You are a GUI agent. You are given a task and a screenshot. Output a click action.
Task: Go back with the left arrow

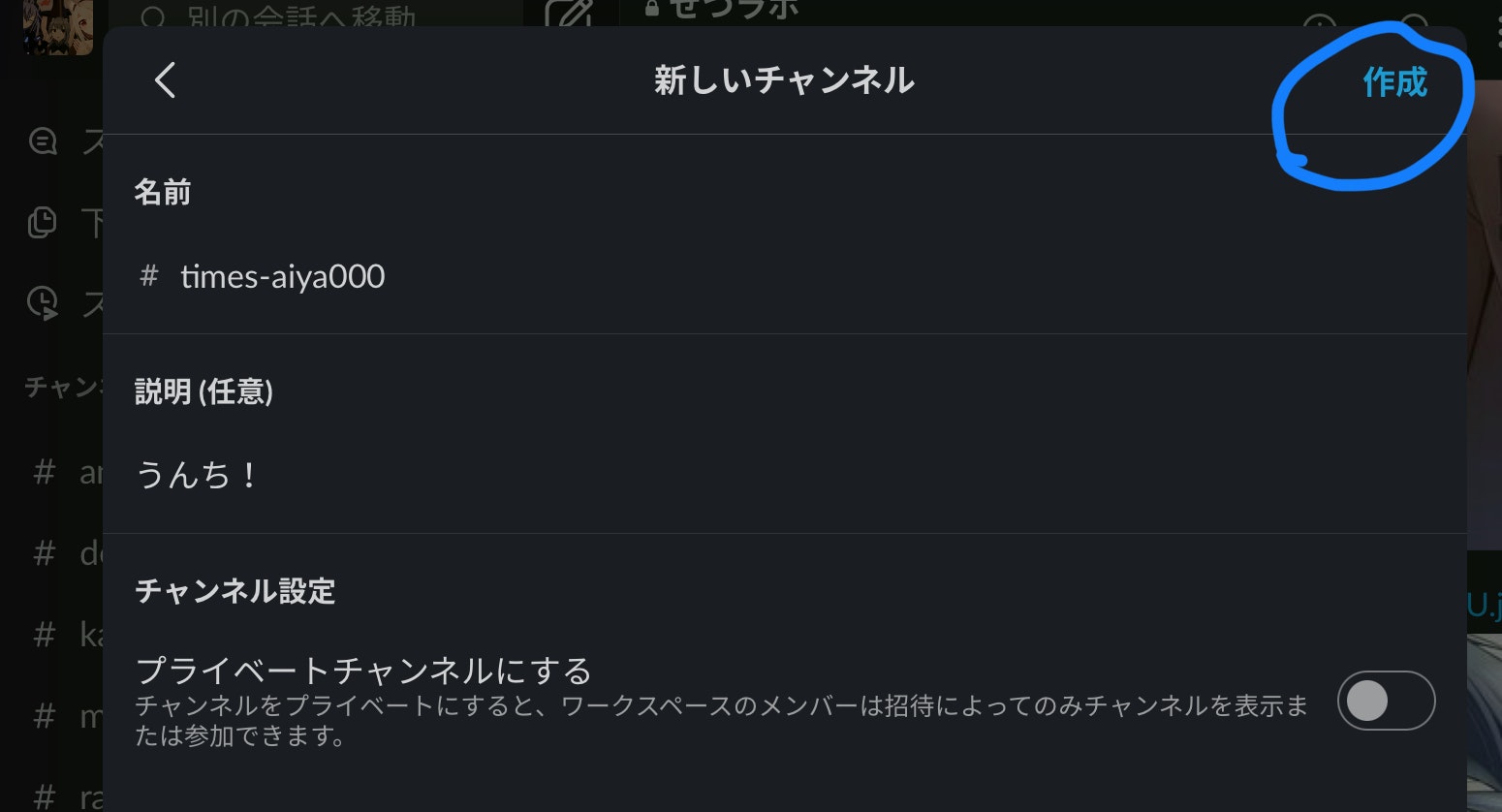166,80
